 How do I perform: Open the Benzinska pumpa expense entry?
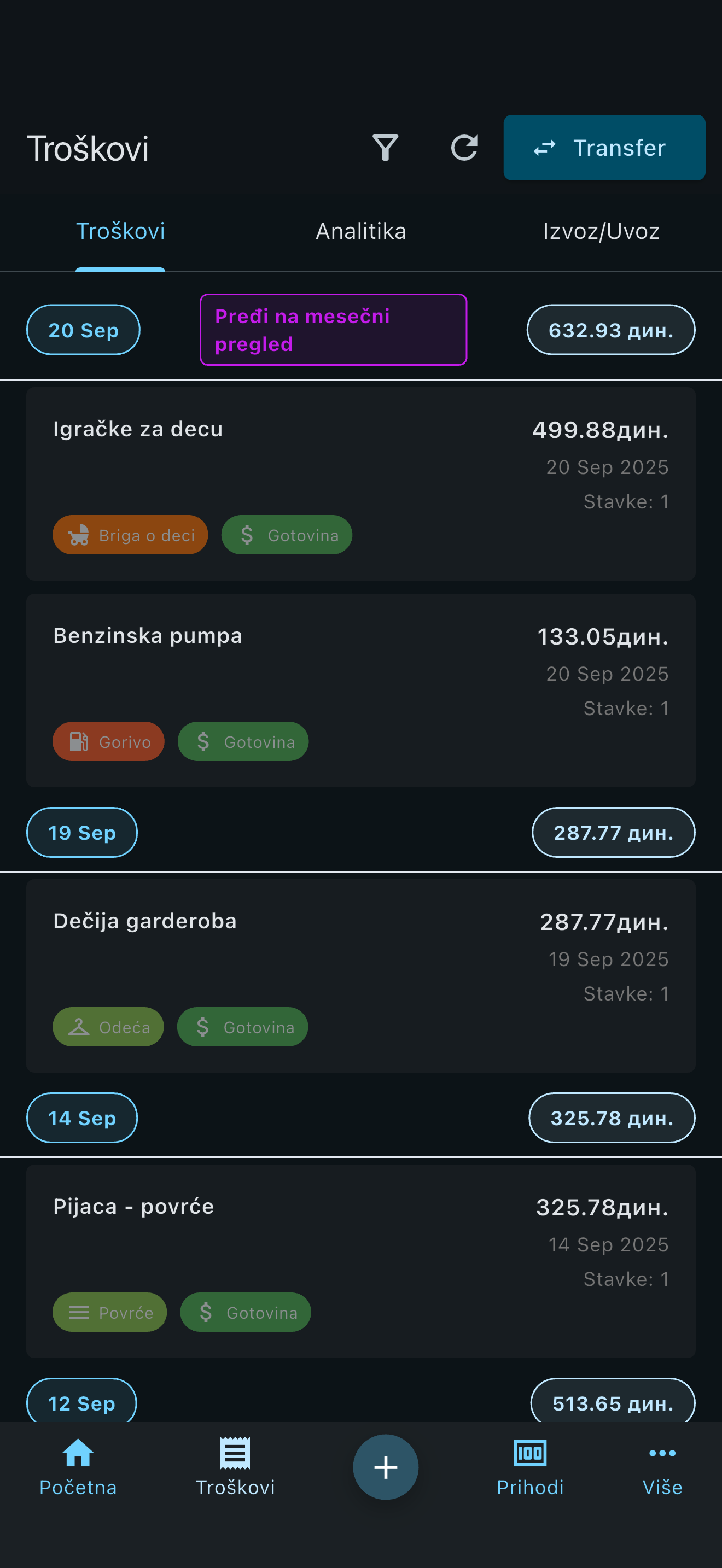360,688
